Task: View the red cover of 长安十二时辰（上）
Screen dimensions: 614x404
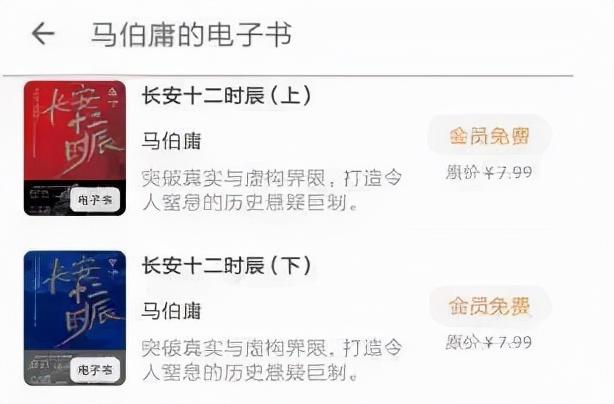Action: point(75,147)
